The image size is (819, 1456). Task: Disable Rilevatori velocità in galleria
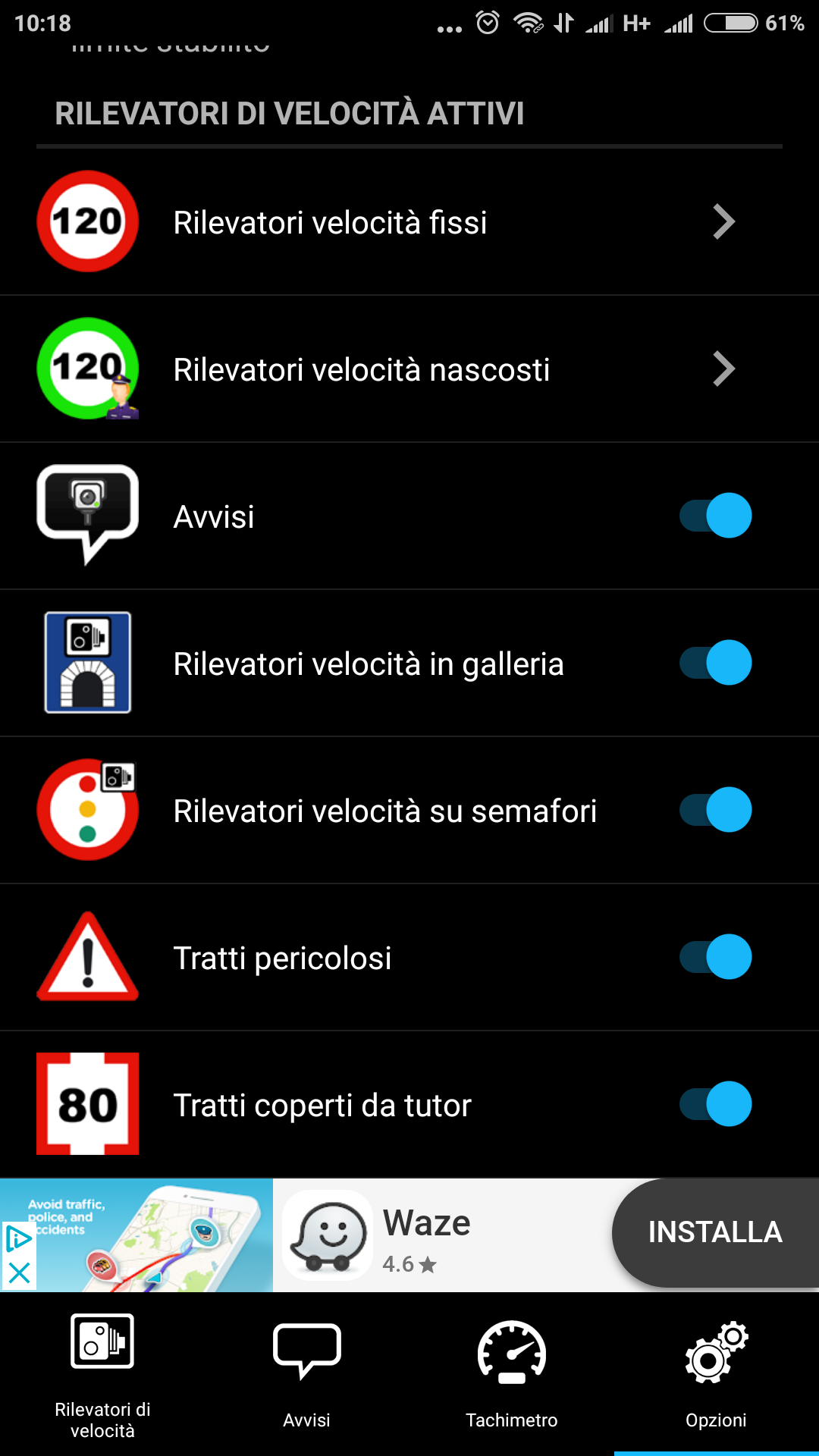(715, 663)
